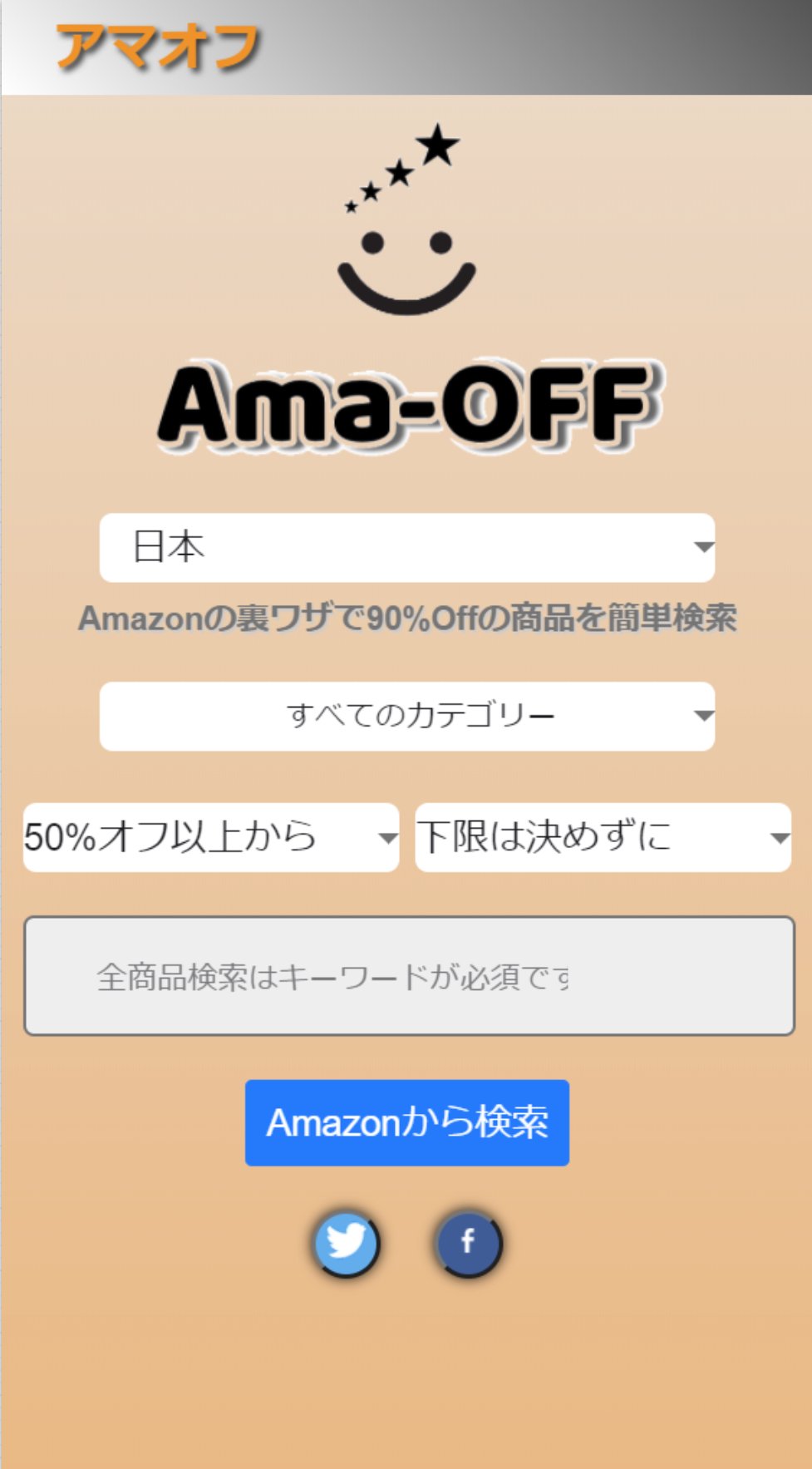Open the 下限は決めずに price dropdown
The width and height of the screenshot is (812, 1469).
click(603, 837)
